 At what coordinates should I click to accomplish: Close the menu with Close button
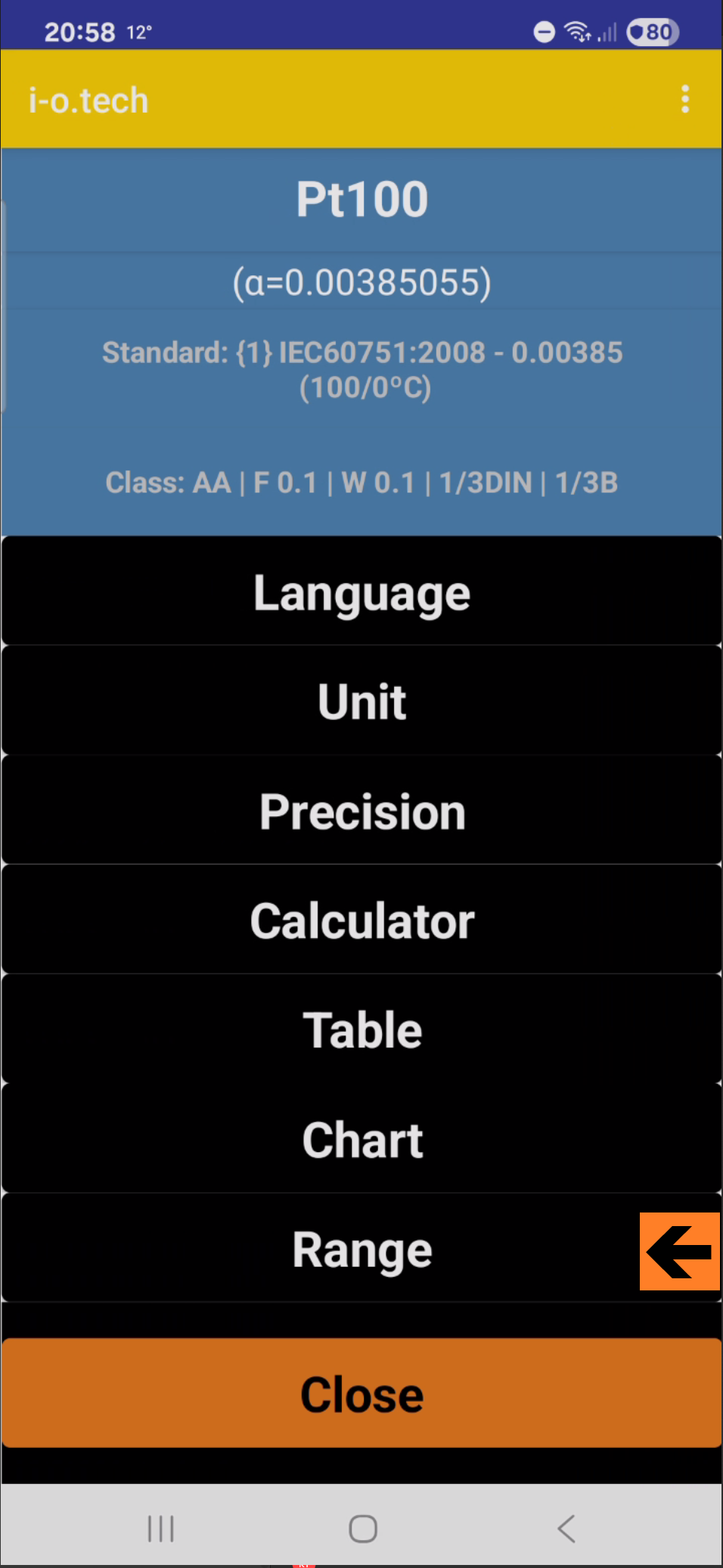[361, 1393]
